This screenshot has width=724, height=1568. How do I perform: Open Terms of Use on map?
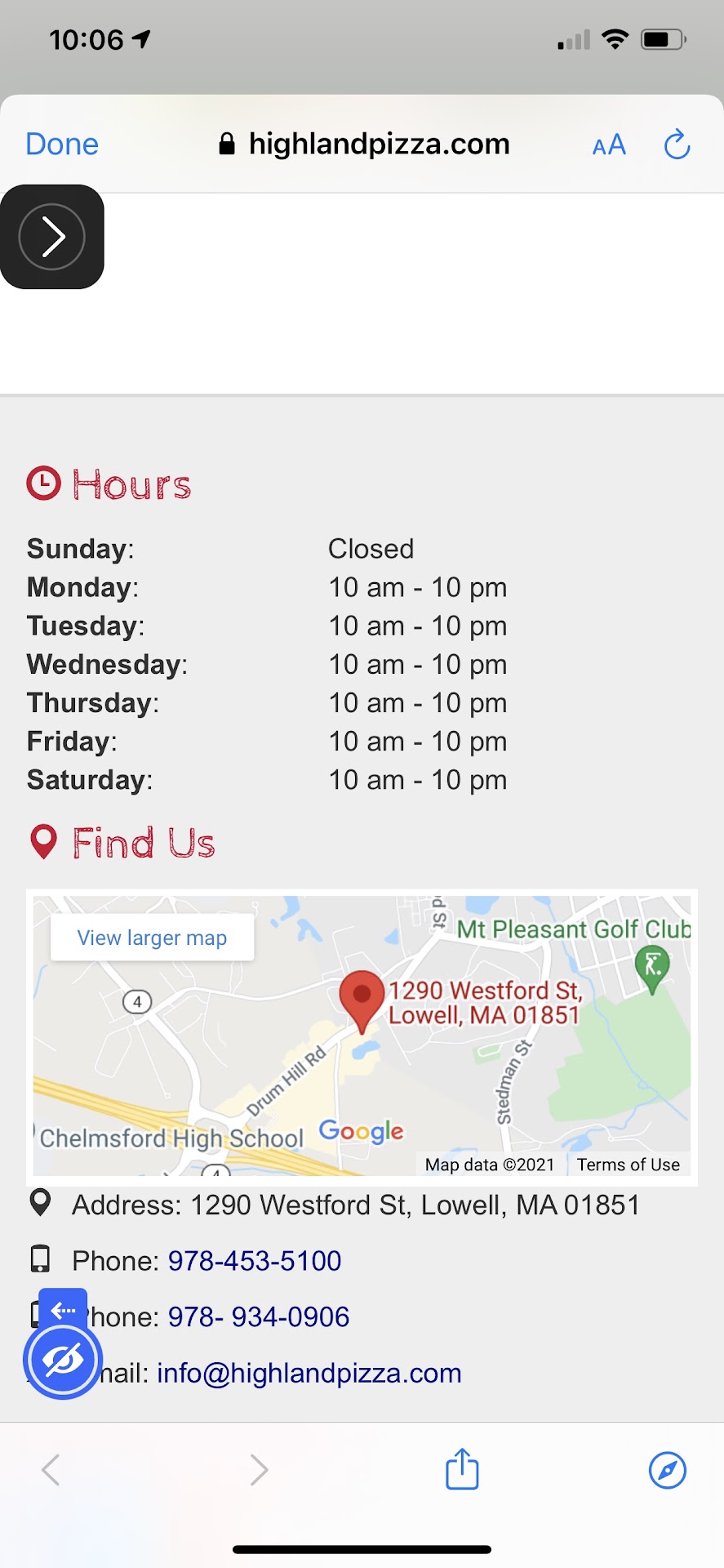[x=628, y=1165]
